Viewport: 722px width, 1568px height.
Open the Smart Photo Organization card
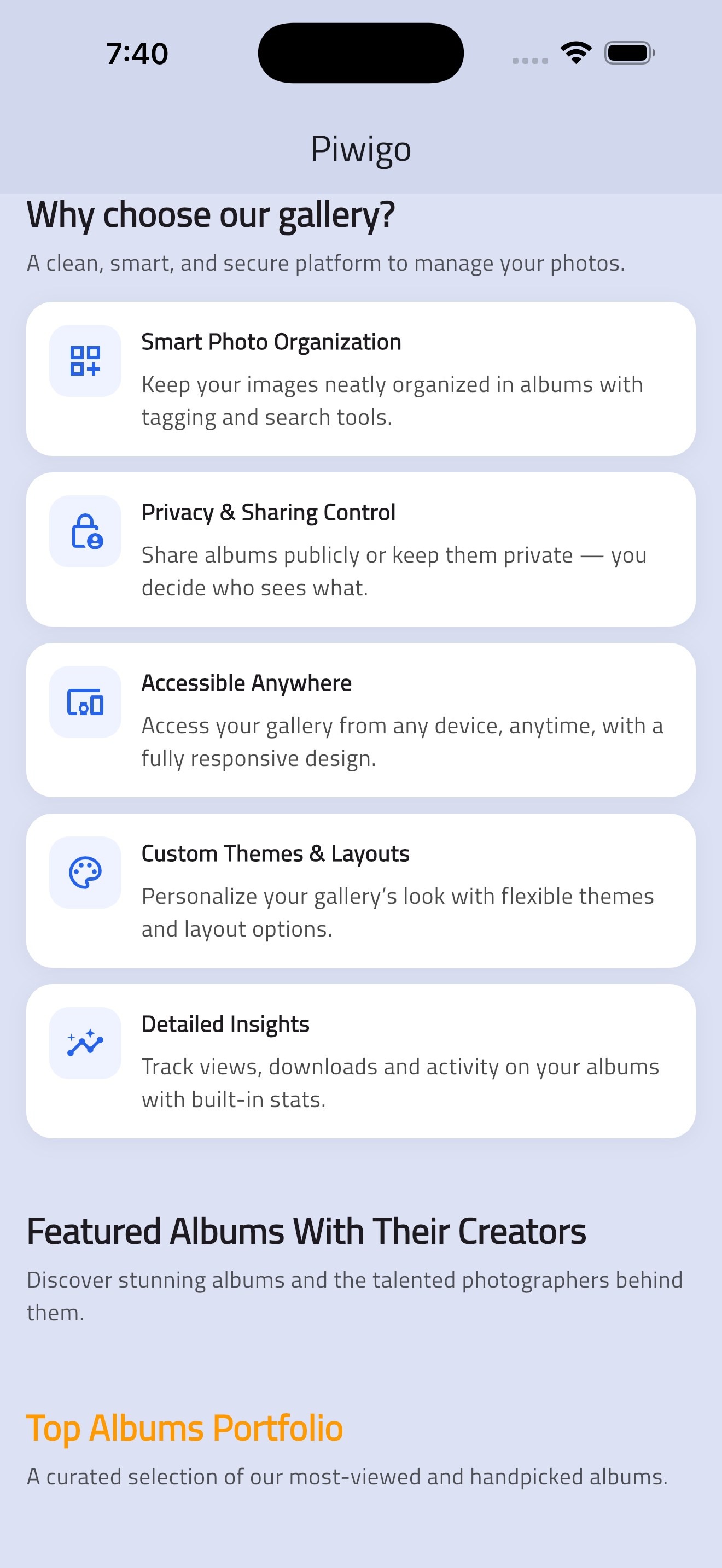360,379
